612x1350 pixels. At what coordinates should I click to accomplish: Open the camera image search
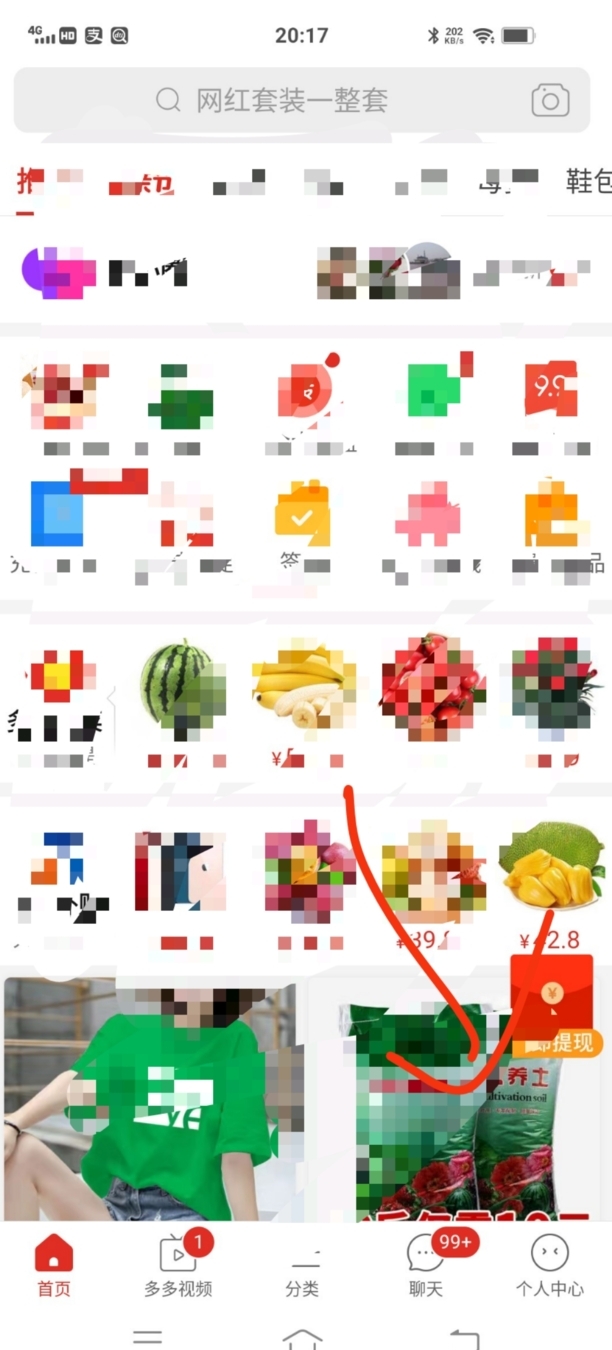[549, 100]
